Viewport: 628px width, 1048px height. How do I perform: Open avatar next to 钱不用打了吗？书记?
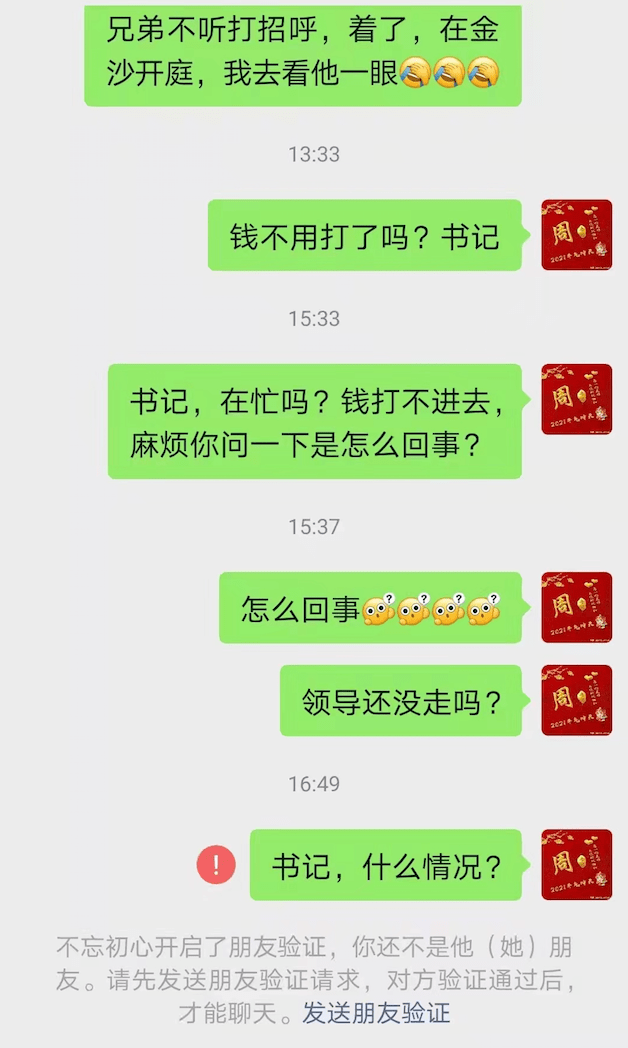point(576,235)
